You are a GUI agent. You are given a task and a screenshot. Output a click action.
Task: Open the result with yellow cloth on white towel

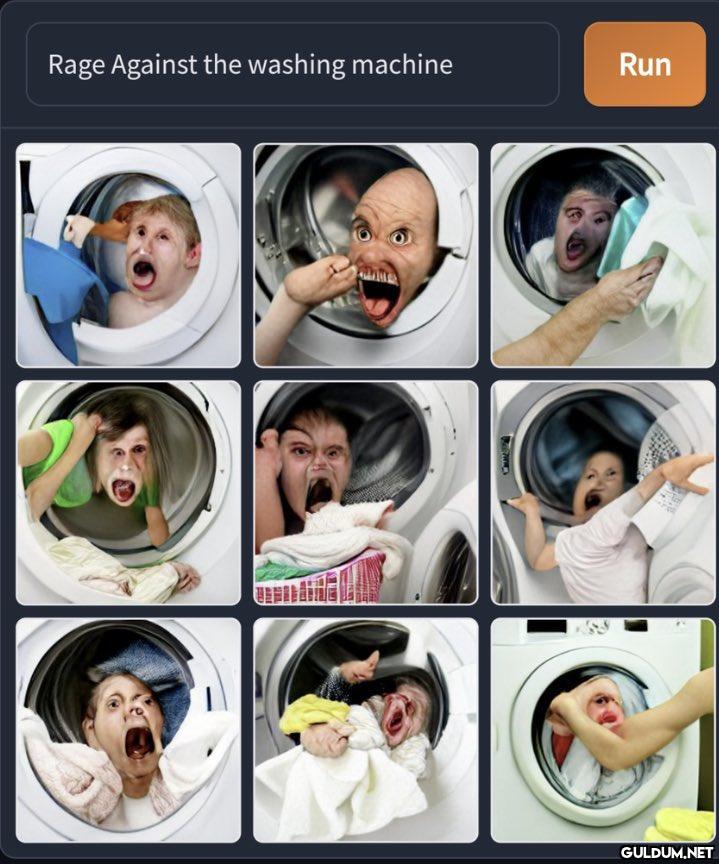tap(365, 730)
